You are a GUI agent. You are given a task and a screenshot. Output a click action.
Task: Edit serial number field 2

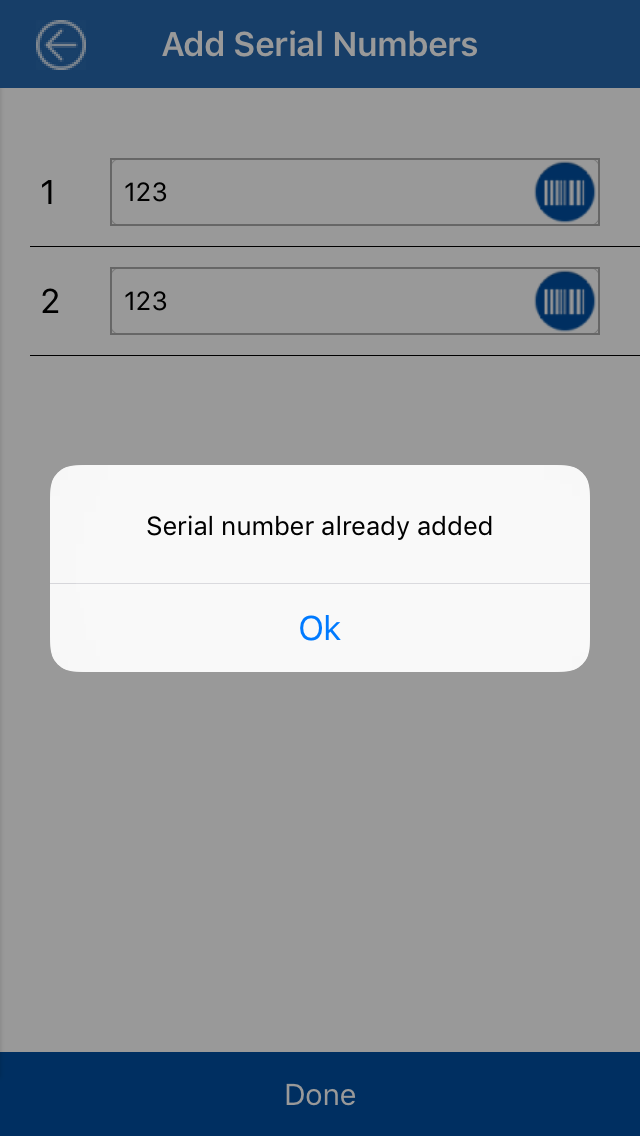click(320, 301)
